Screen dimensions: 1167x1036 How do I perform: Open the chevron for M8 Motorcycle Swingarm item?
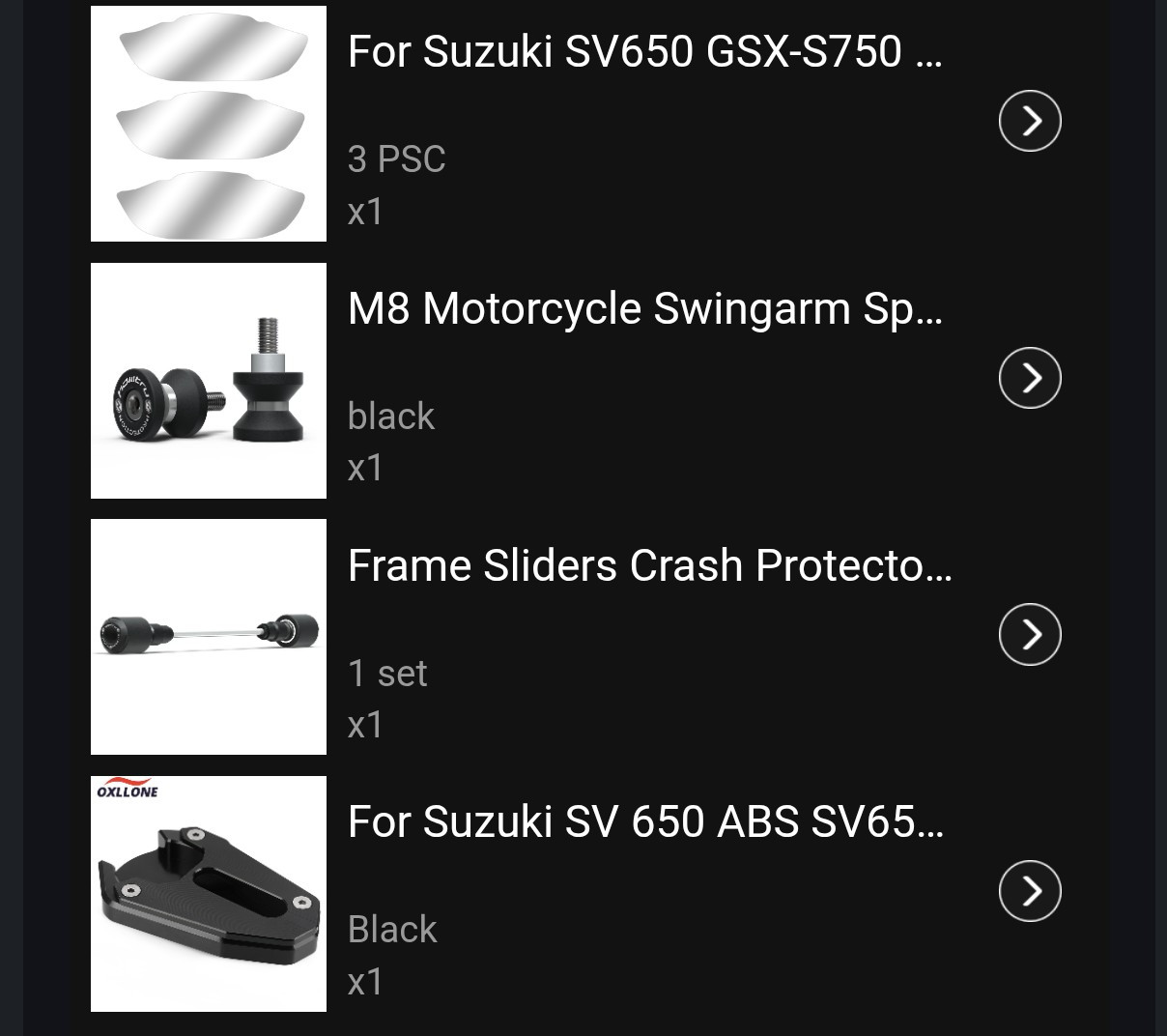(x=1030, y=378)
